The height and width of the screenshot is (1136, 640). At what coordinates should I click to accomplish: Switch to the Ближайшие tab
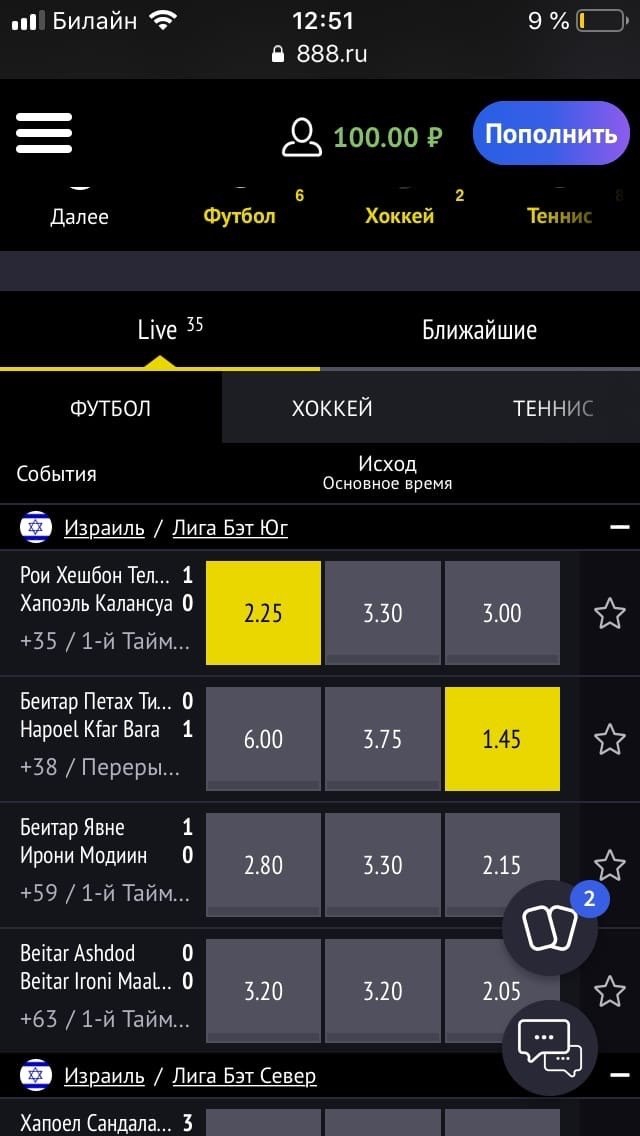pos(479,330)
